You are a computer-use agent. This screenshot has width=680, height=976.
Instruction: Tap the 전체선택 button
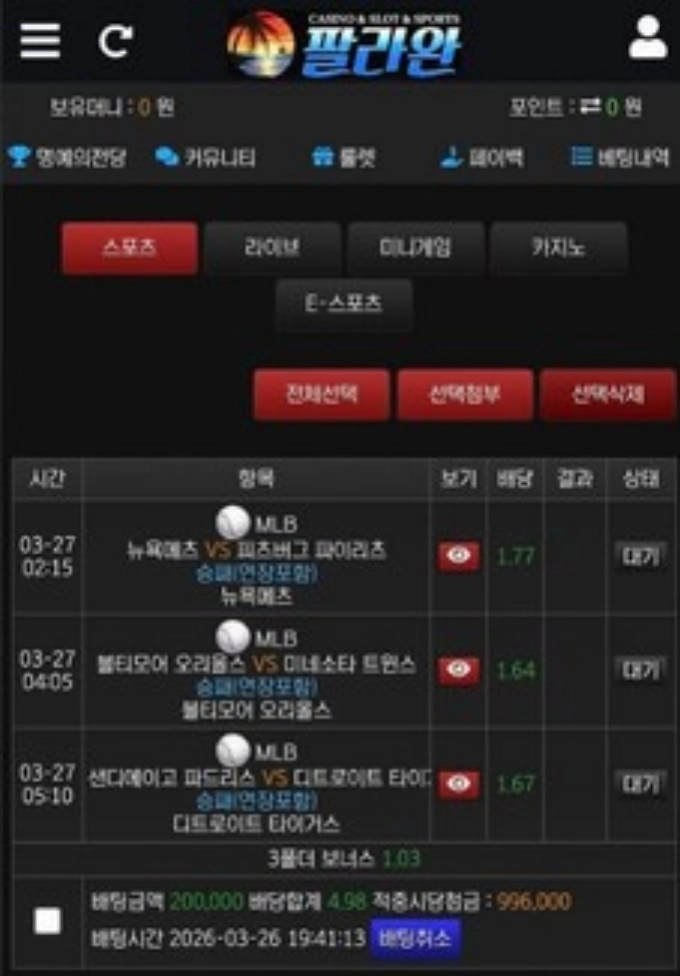[321, 394]
